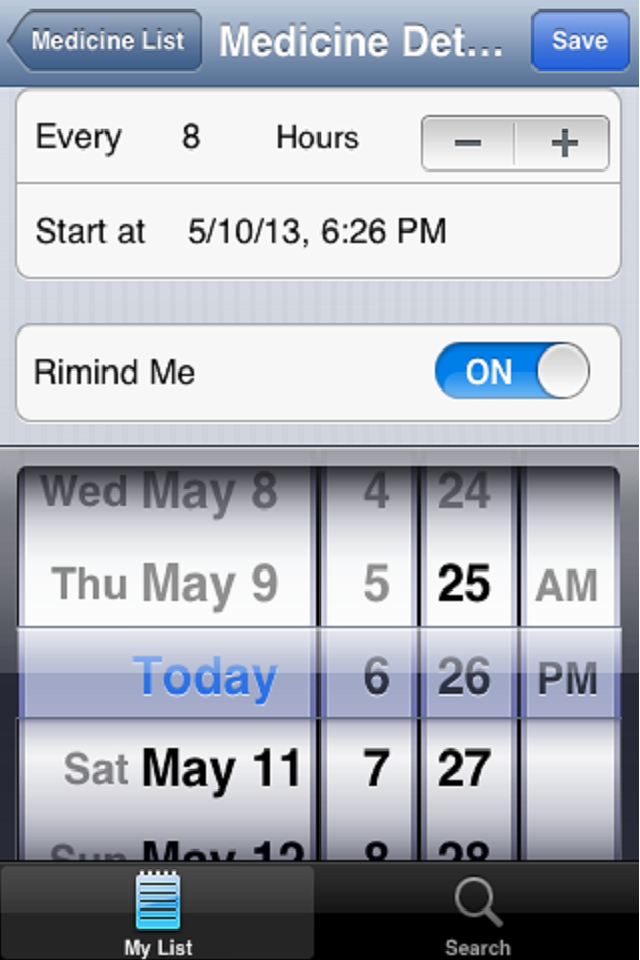
Task: Choose hour 5 in the picker
Action: (x=375, y=584)
